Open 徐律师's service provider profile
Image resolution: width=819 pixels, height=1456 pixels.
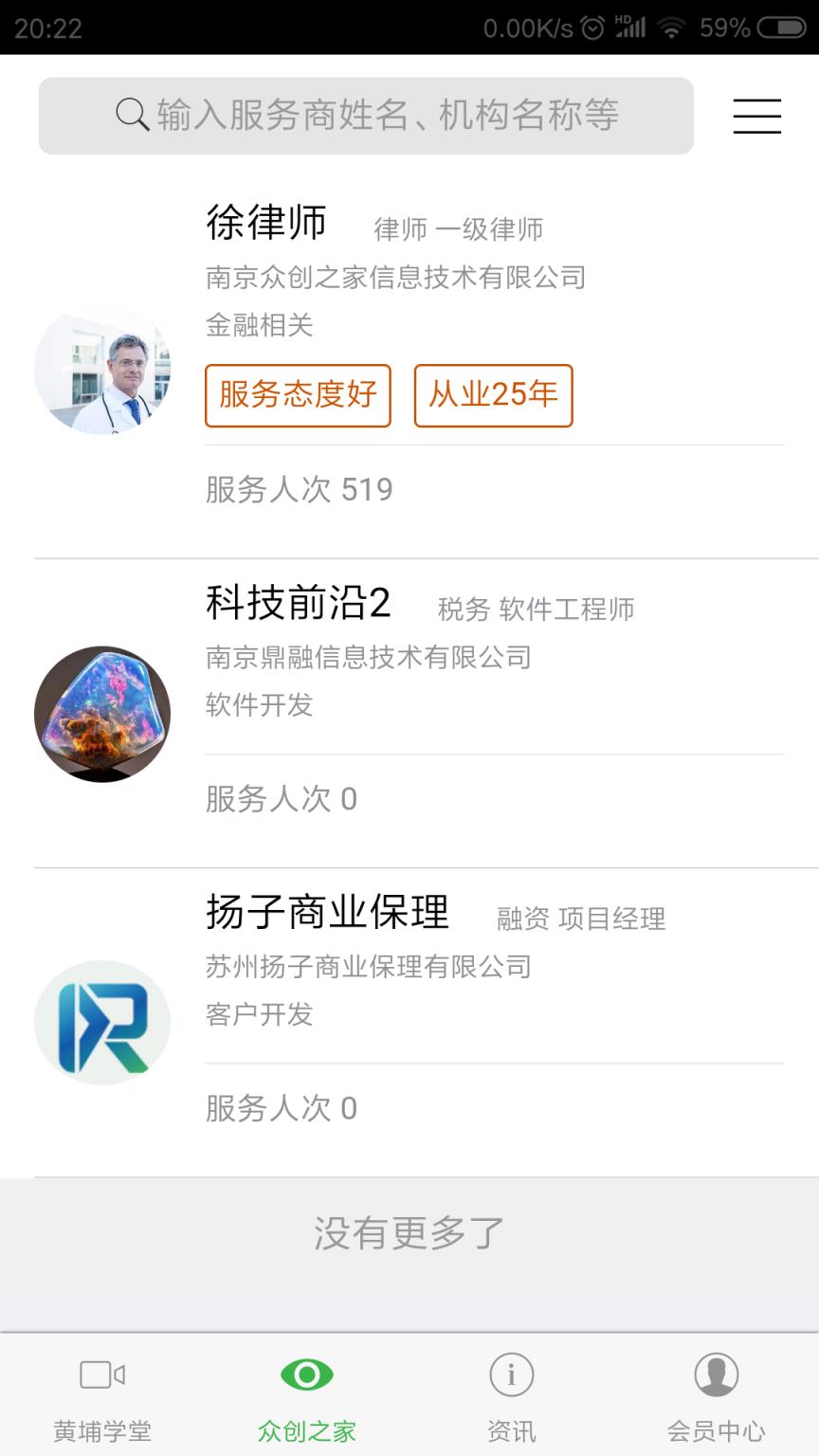point(265,223)
